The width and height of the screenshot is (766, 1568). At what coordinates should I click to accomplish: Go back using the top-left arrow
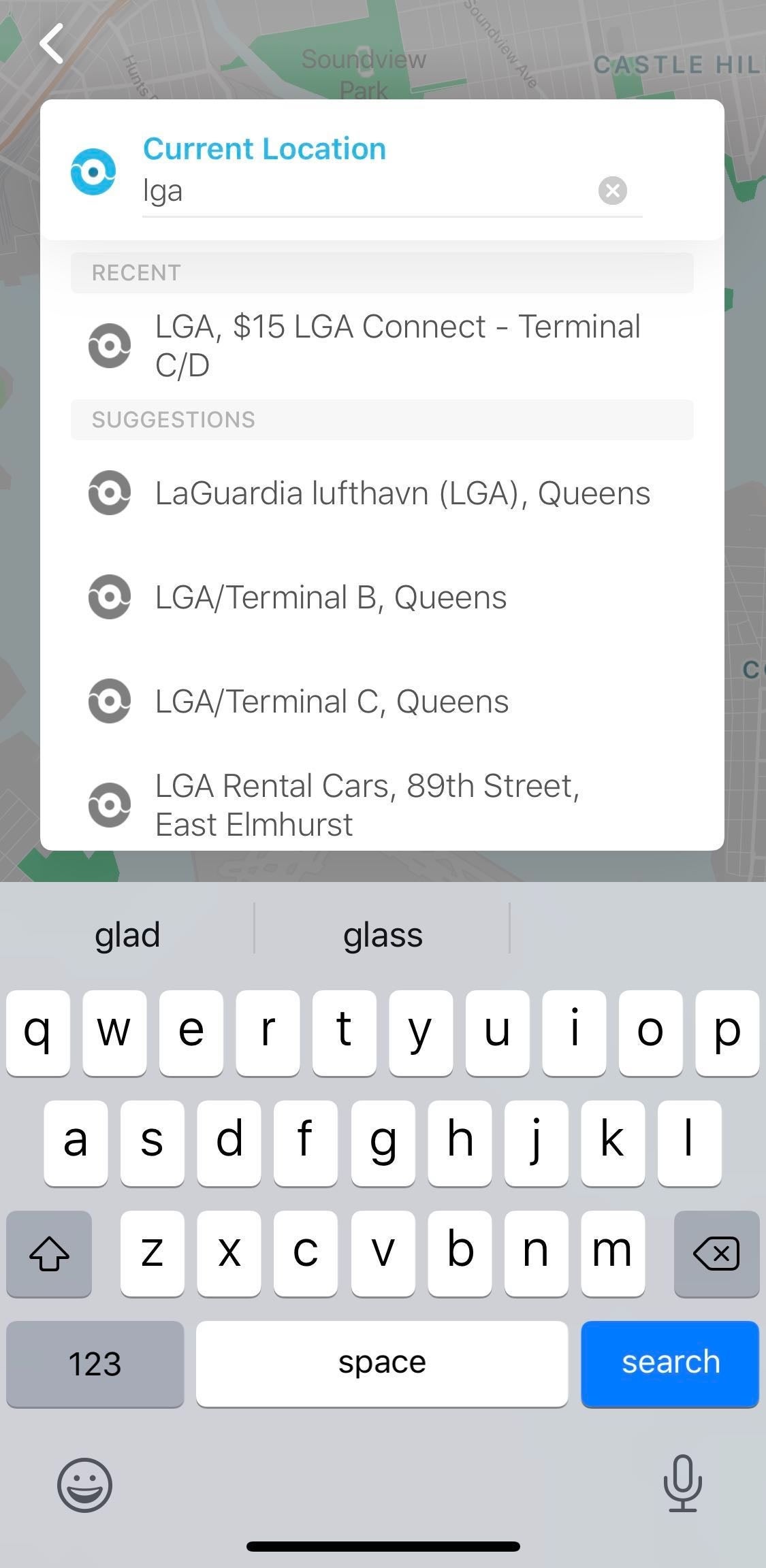52,44
